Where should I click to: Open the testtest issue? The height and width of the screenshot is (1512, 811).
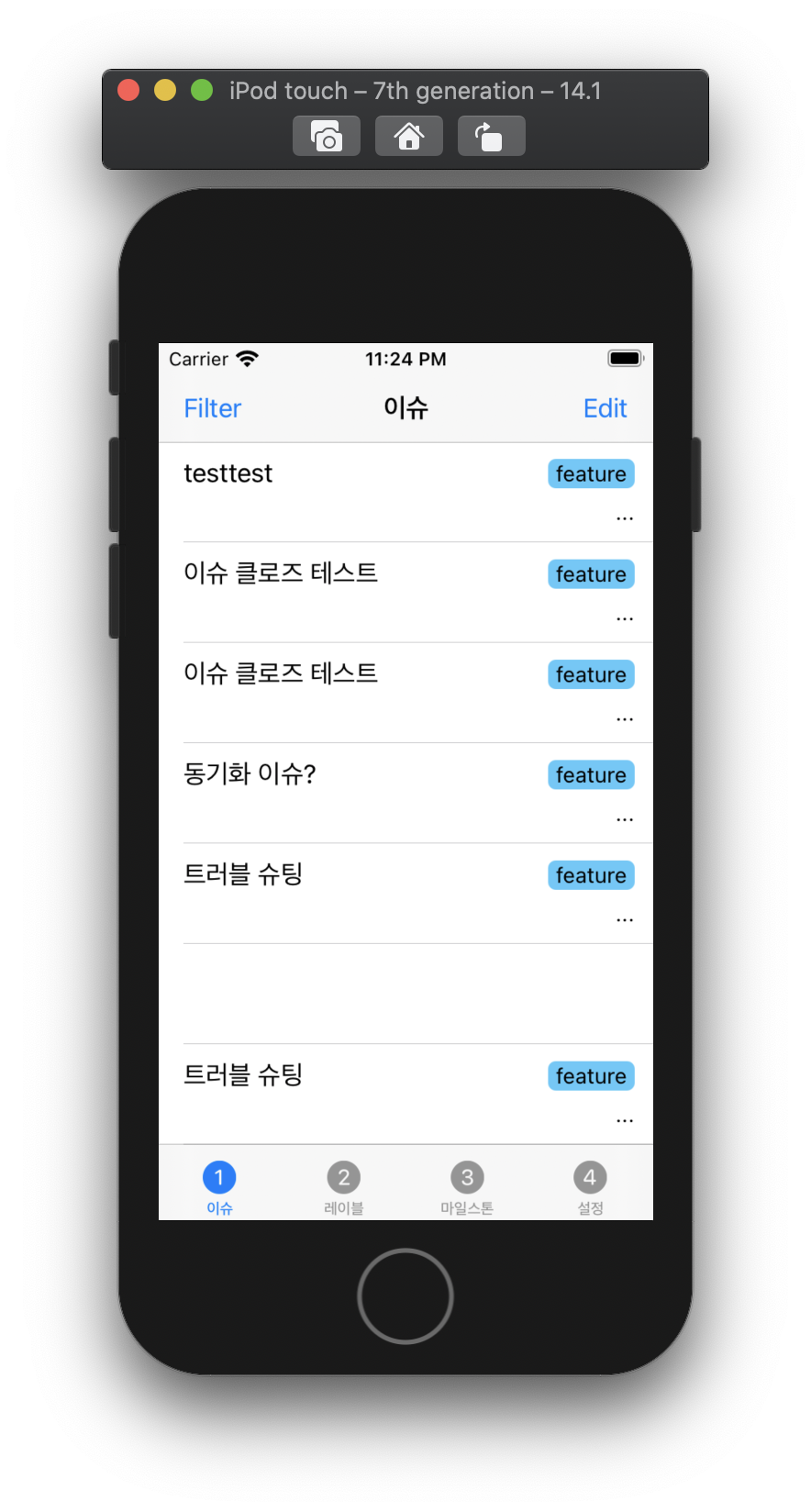[405, 493]
